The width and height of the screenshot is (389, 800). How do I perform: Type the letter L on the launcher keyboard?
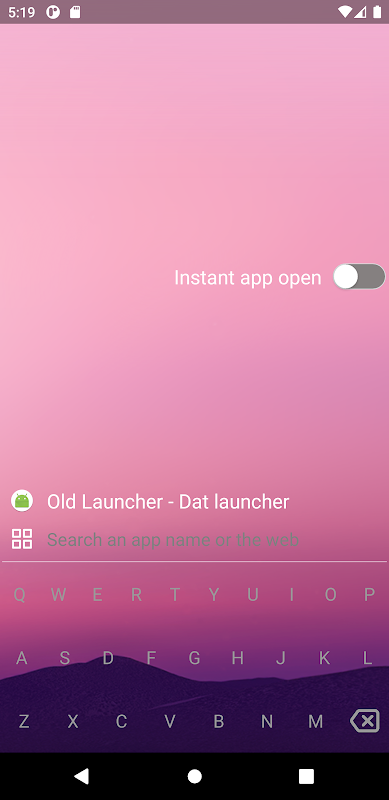368,658
